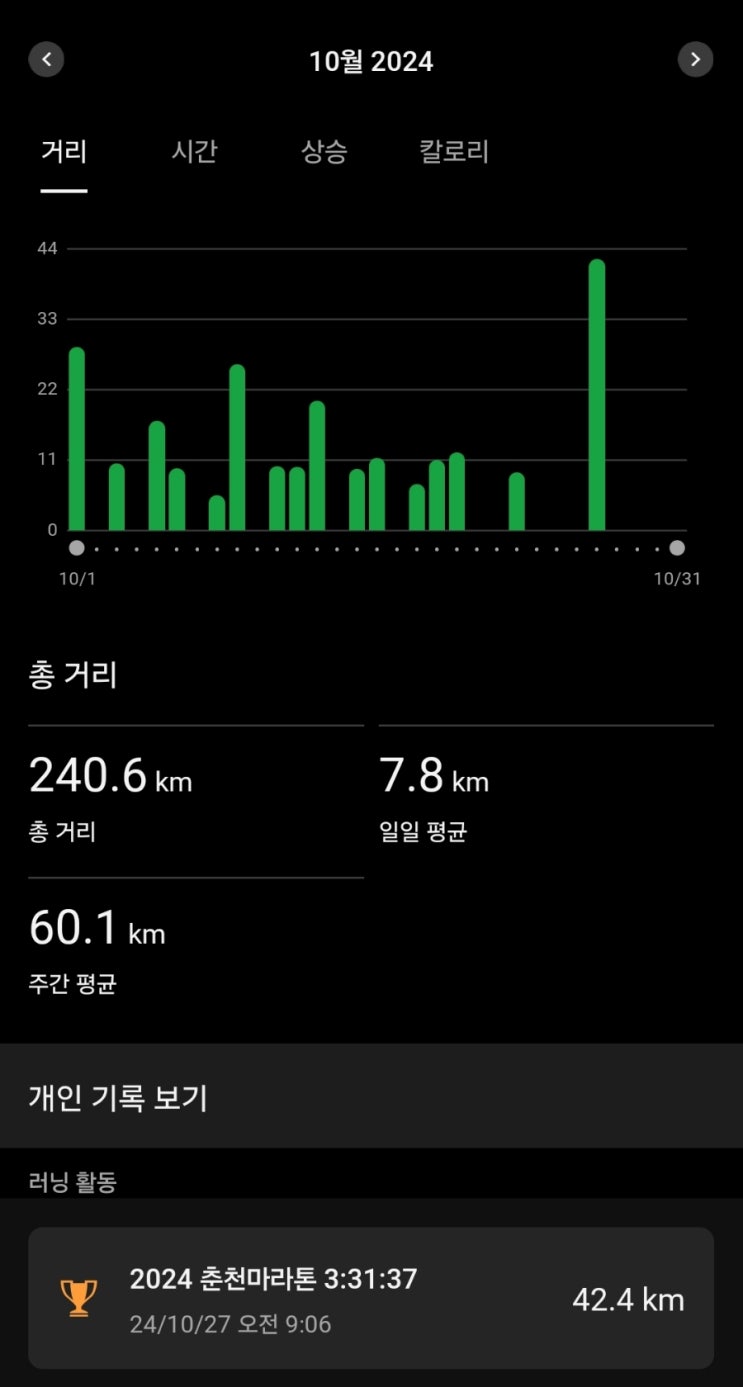
Task: Switch to the 칼로리 tab
Action: pyautogui.click(x=454, y=153)
